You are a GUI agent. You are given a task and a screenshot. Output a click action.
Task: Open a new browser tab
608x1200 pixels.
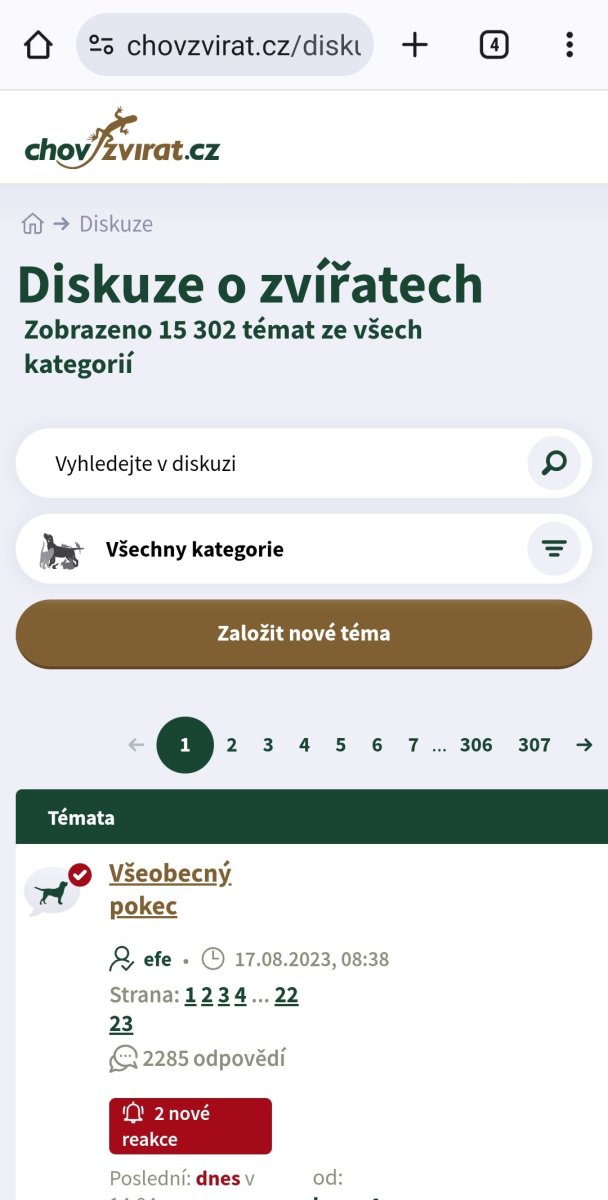click(x=414, y=45)
